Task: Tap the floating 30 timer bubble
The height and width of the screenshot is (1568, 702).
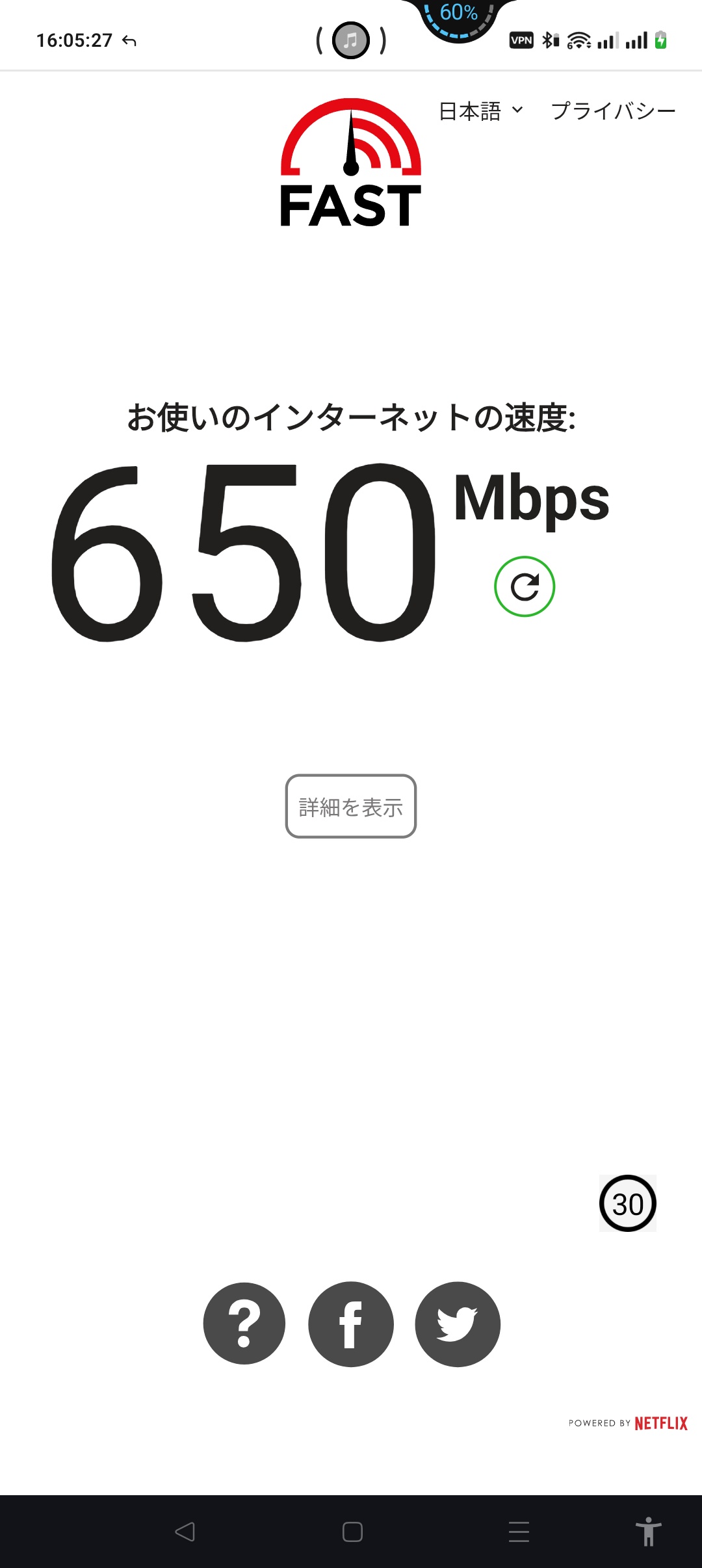Action: (627, 1203)
